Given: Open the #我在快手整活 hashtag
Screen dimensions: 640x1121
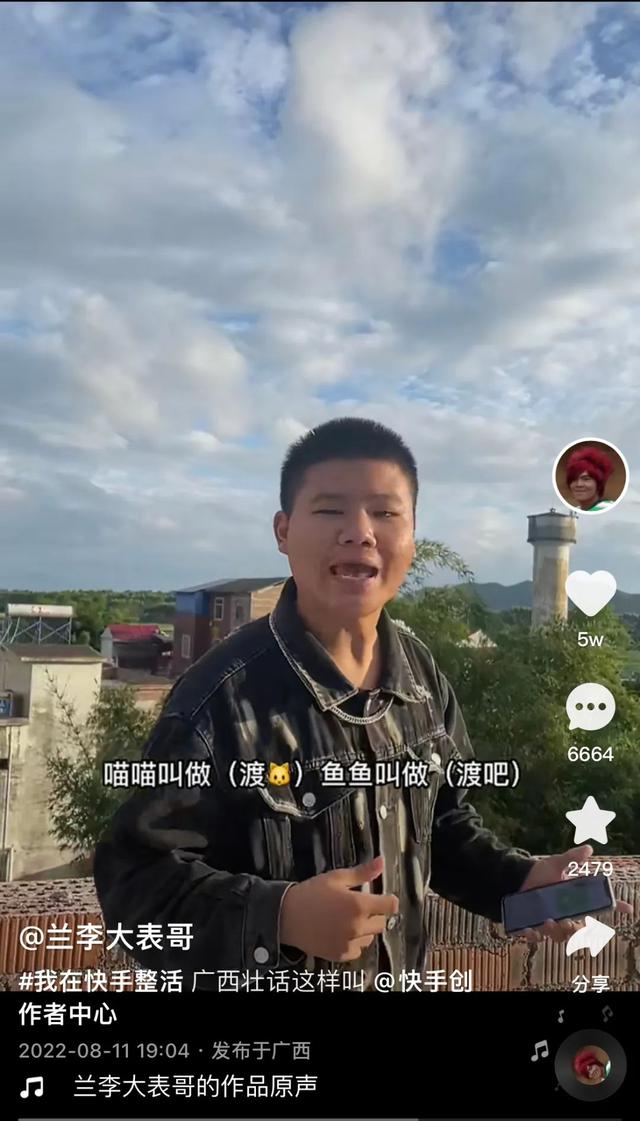Looking at the screenshot, I should tap(100, 981).
